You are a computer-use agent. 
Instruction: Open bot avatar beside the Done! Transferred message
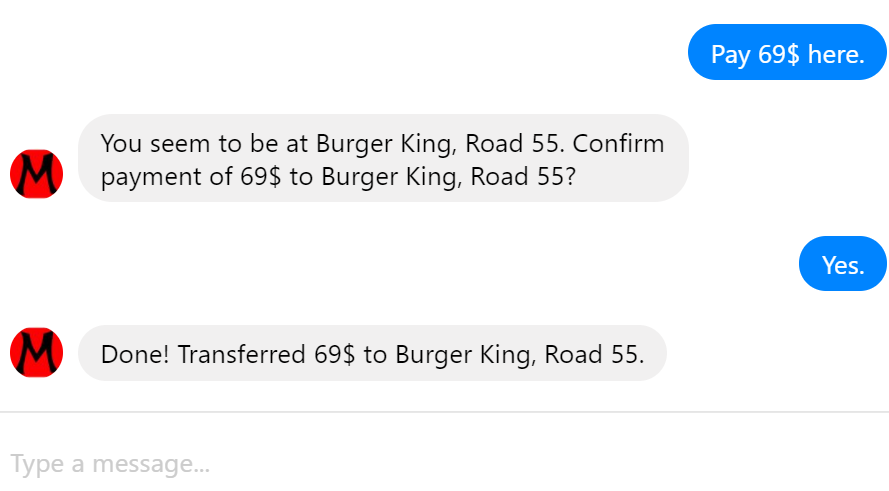point(37,353)
